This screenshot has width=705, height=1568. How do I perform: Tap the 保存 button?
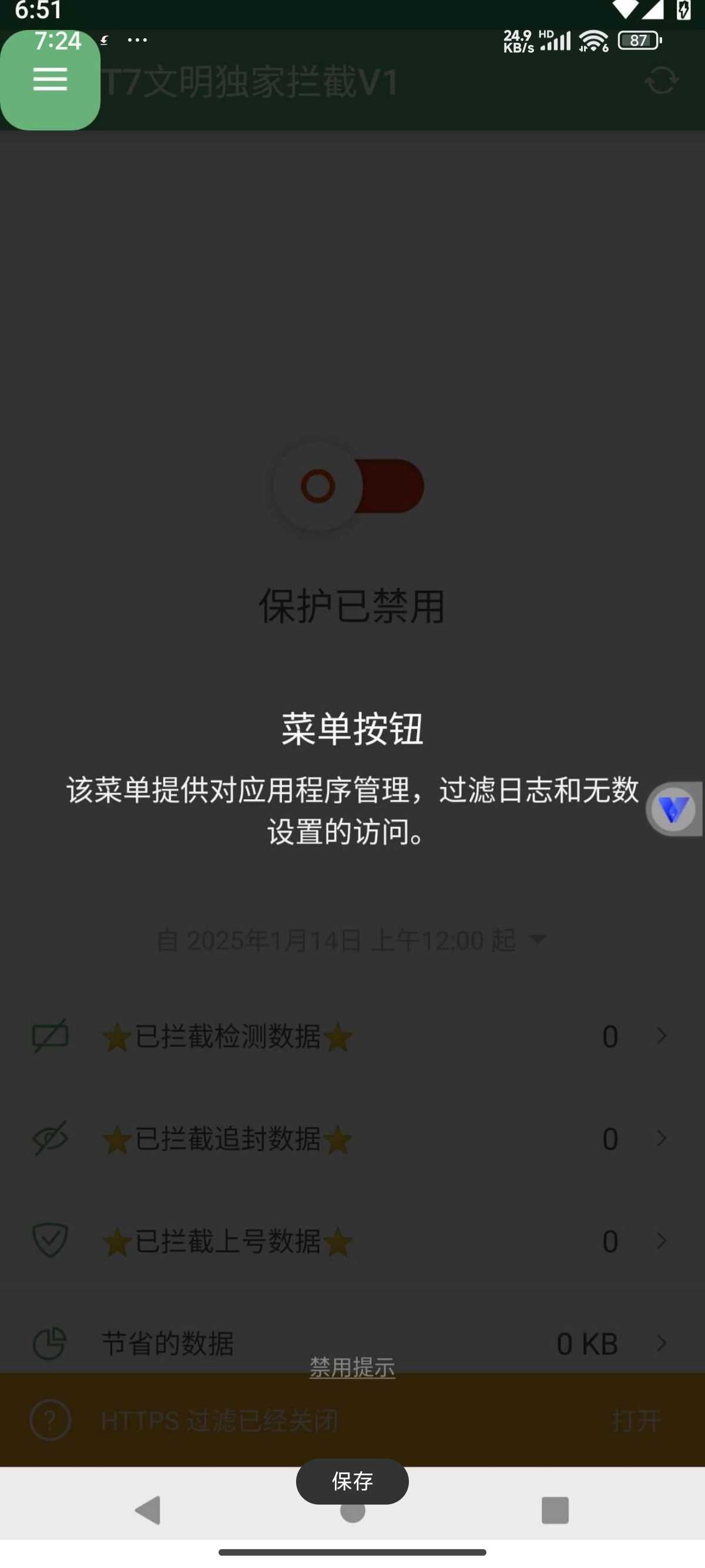(352, 1482)
